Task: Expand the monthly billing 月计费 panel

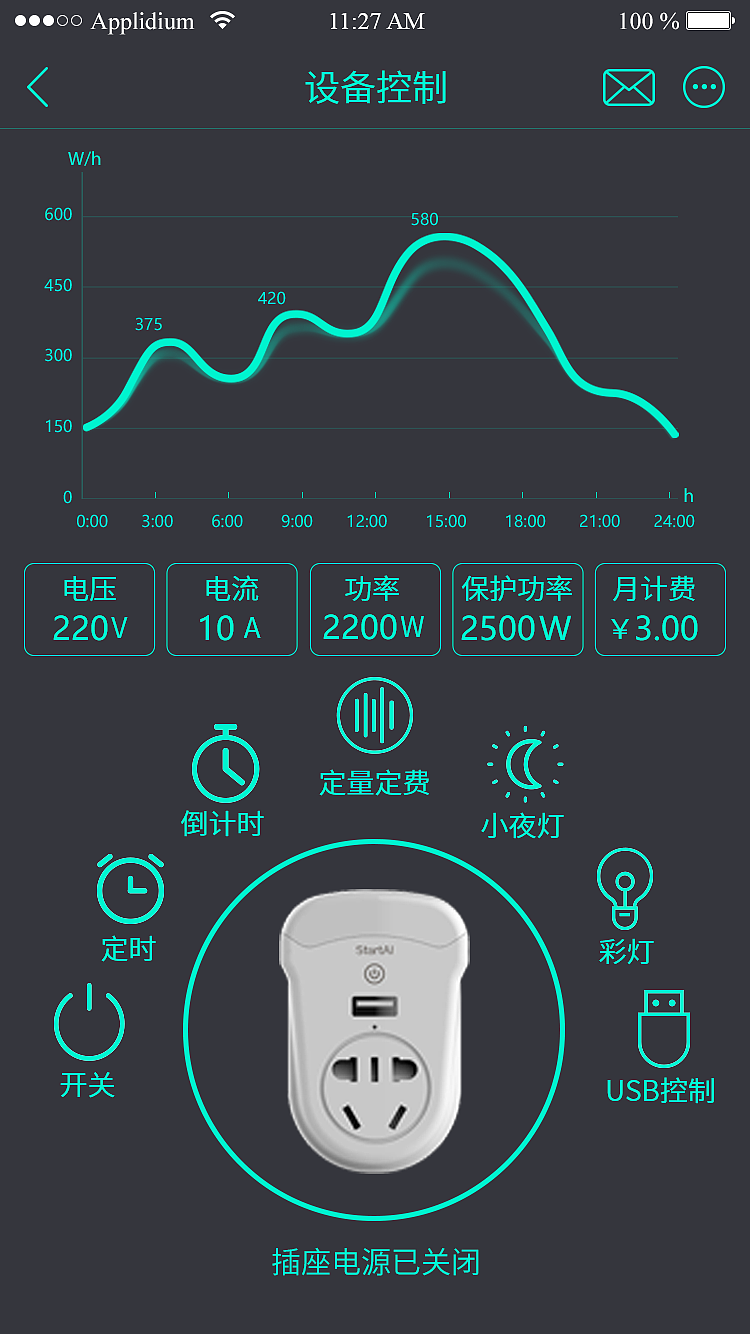Action: point(660,609)
